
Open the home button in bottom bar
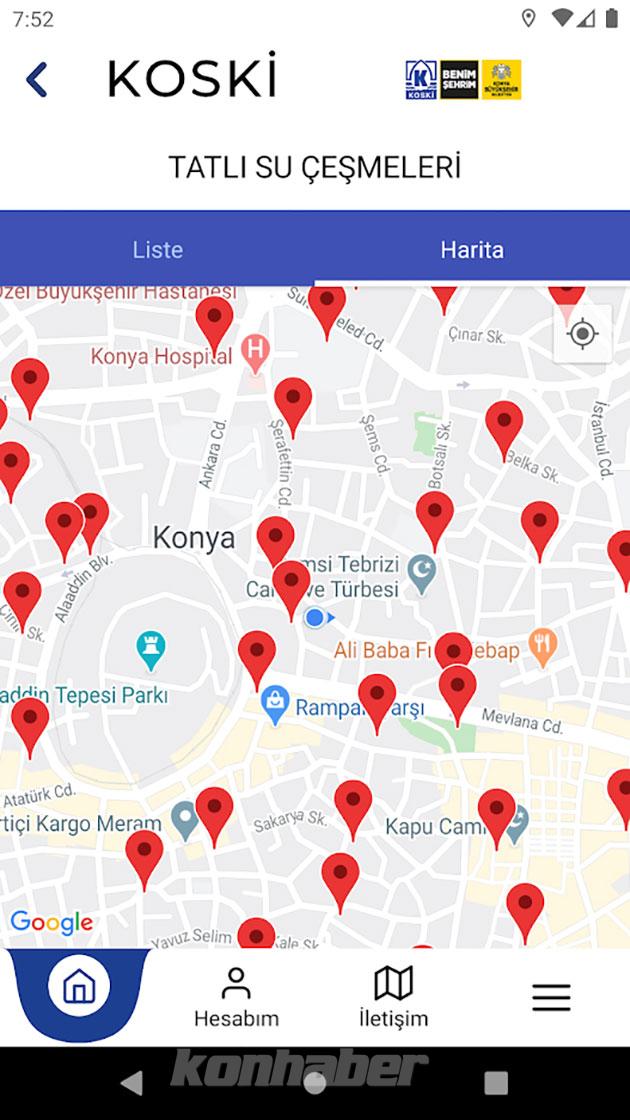[79, 988]
